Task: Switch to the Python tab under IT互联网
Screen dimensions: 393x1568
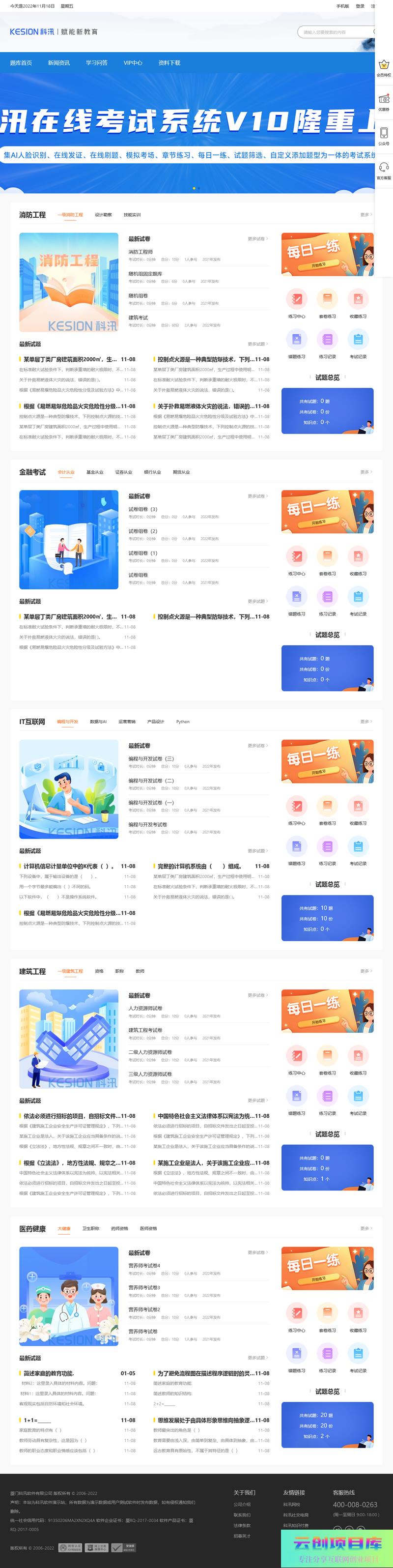Action: point(183,722)
